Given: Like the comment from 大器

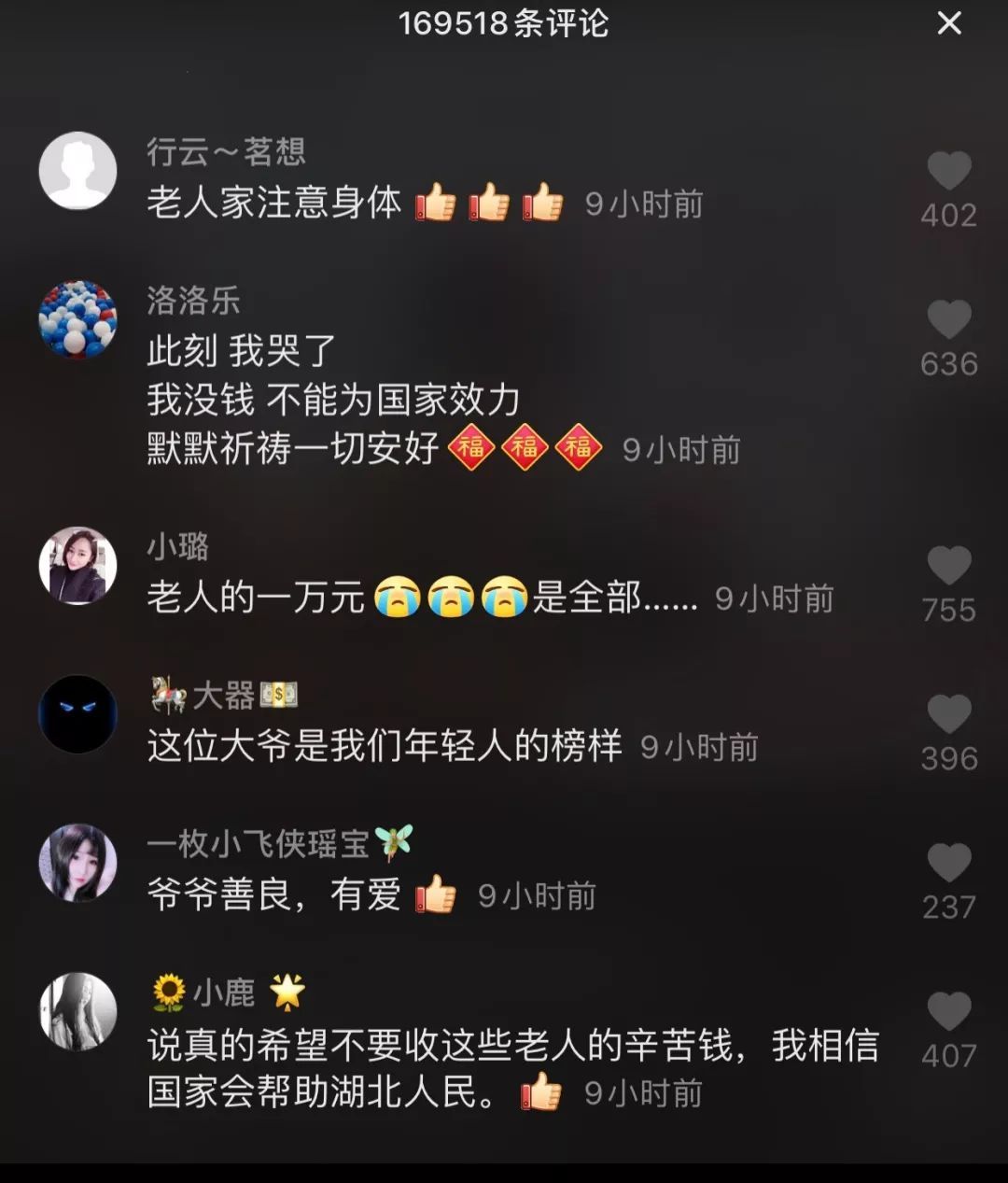Looking at the screenshot, I should [948, 715].
